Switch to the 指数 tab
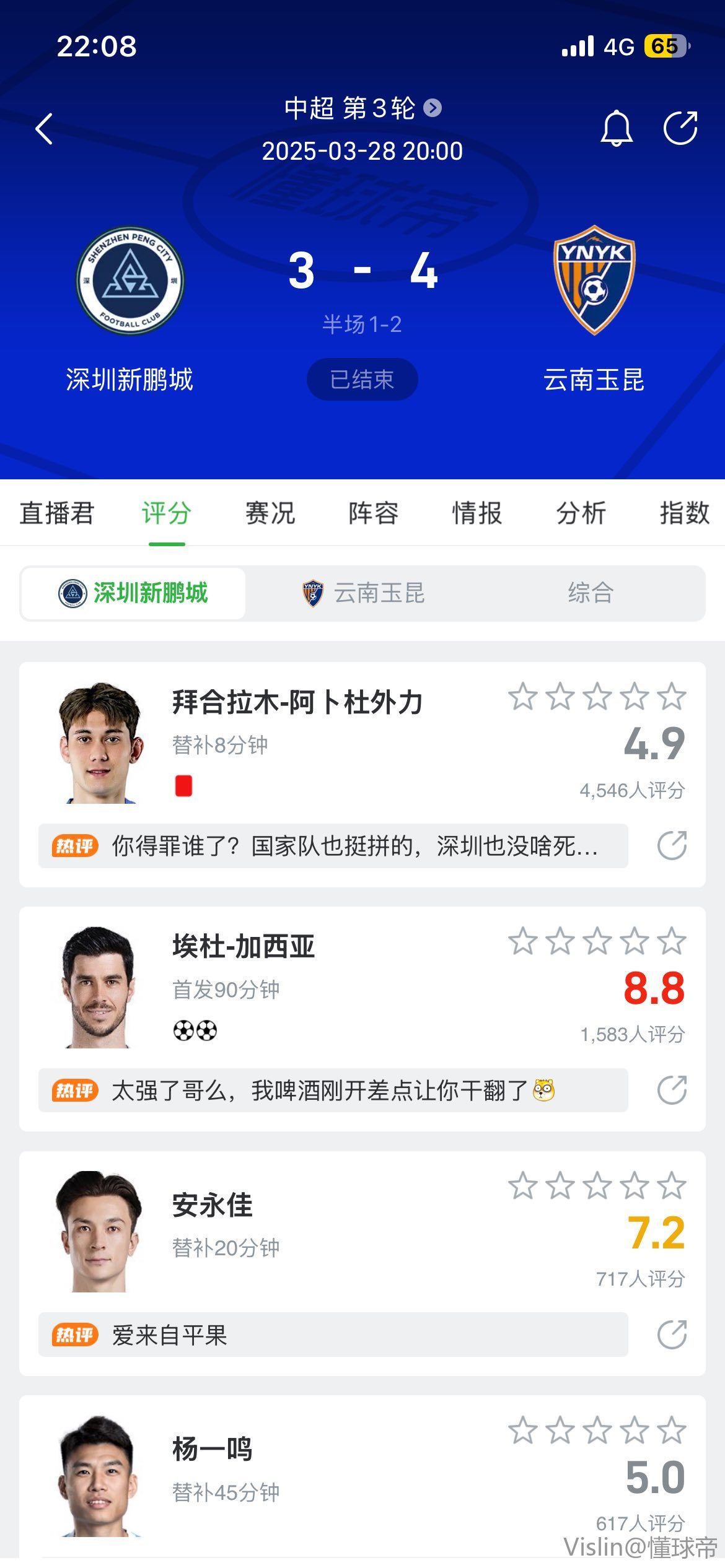This screenshot has width=725, height=1568. click(x=684, y=513)
